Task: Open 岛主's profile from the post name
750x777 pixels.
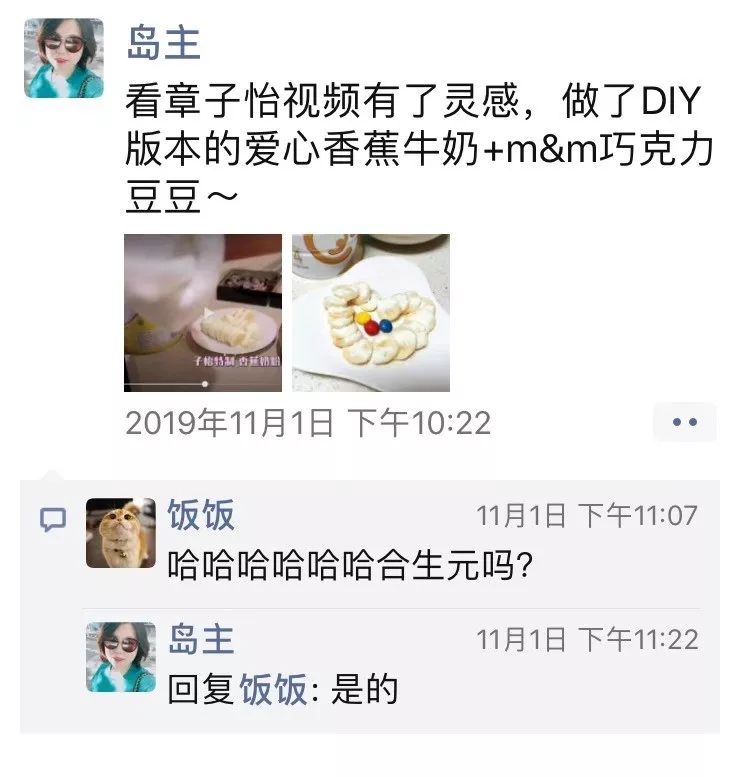Action: pos(164,43)
